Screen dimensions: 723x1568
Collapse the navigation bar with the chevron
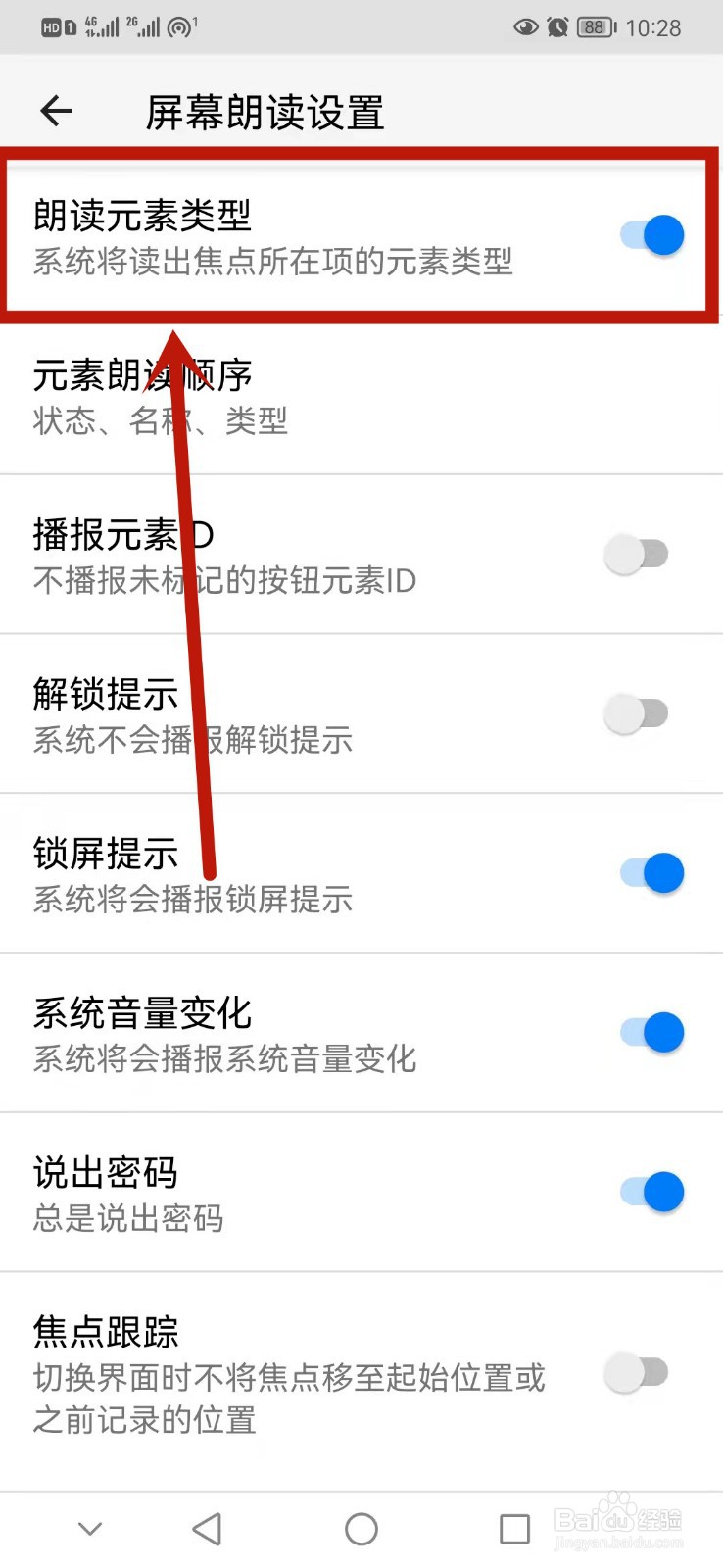pyautogui.click(x=90, y=1529)
